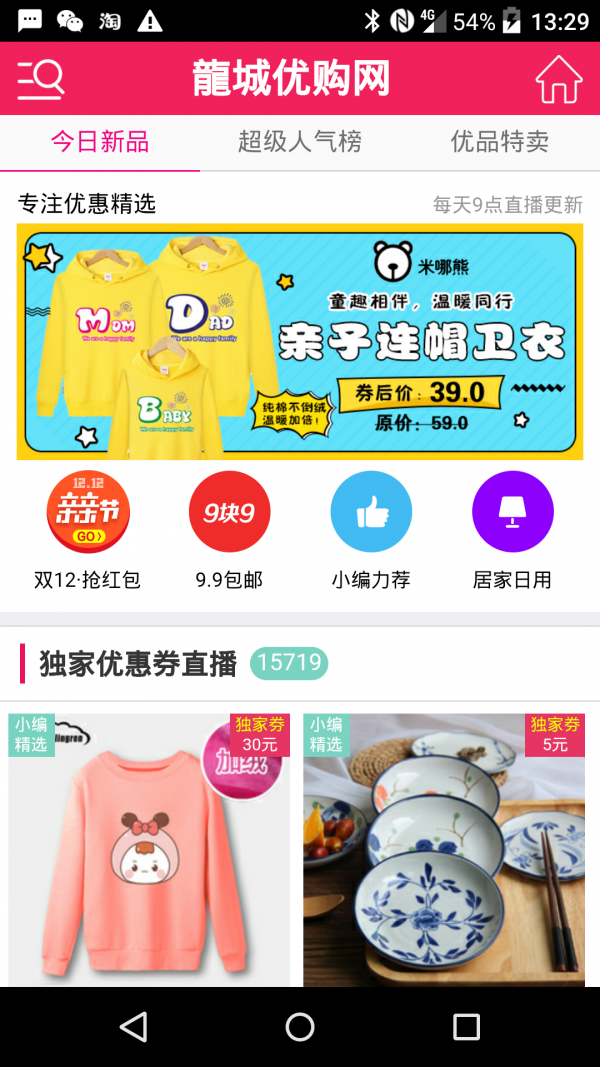Tap the home icon in header
This screenshot has height=1067, width=600.
[x=558, y=79]
